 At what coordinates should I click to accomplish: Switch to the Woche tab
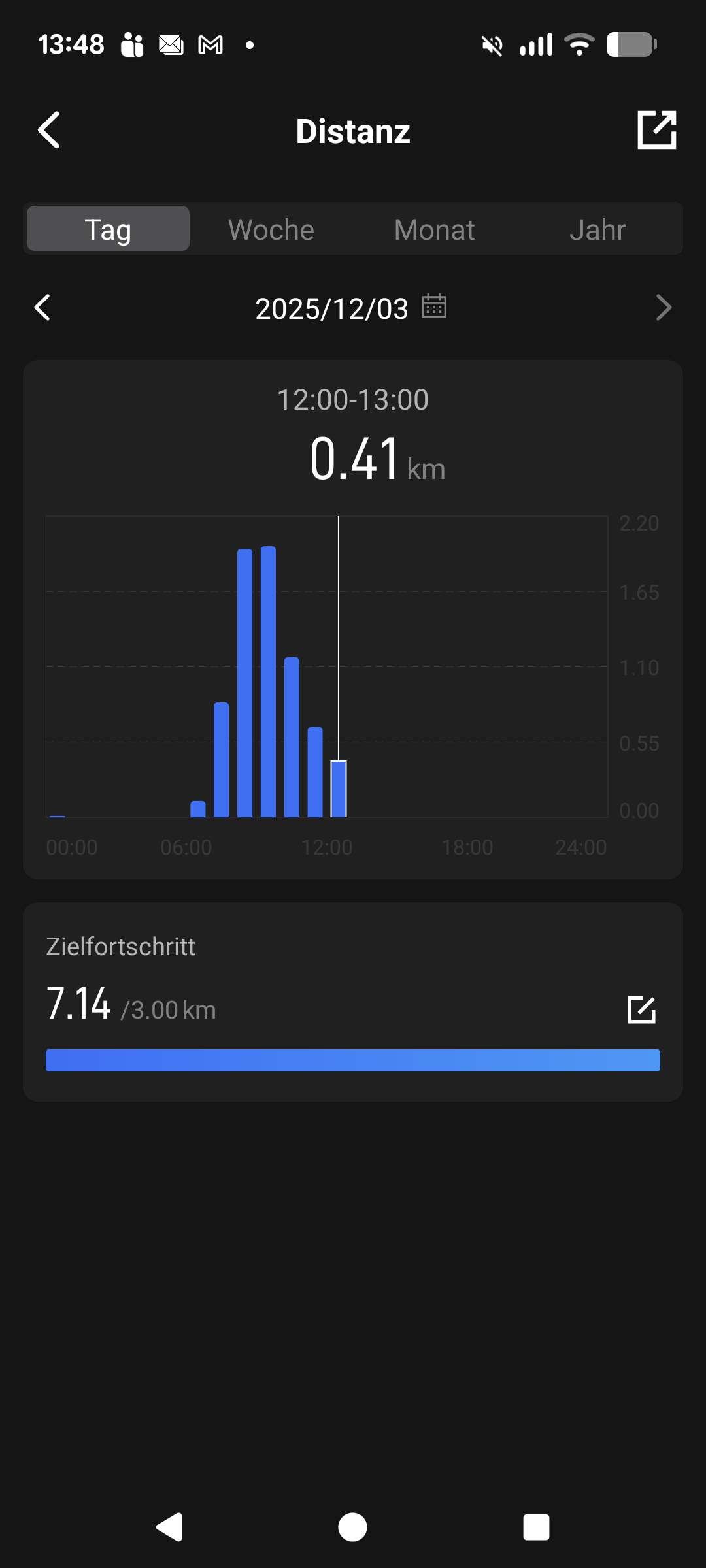271,229
